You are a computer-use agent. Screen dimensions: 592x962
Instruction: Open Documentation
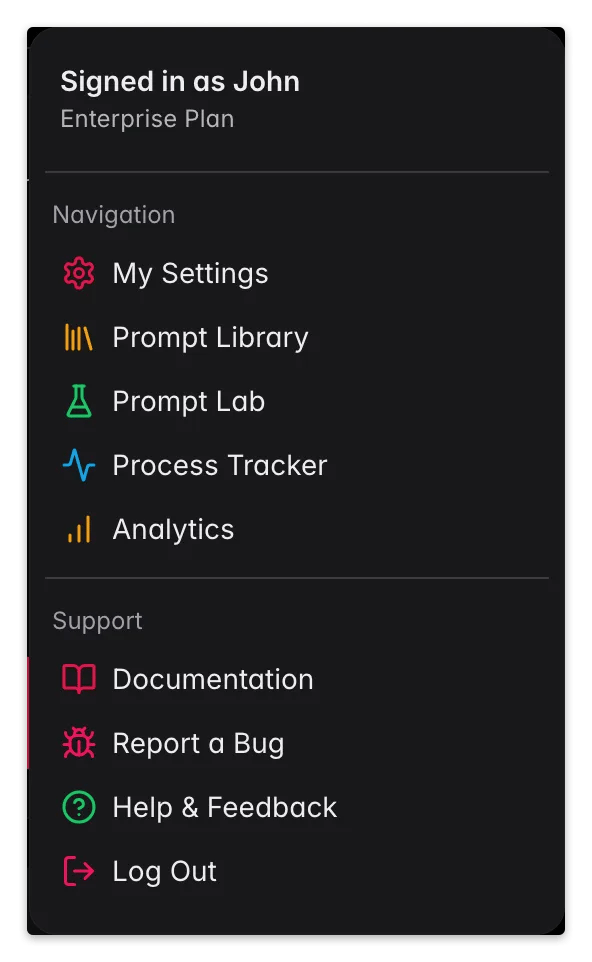(x=296, y=679)
